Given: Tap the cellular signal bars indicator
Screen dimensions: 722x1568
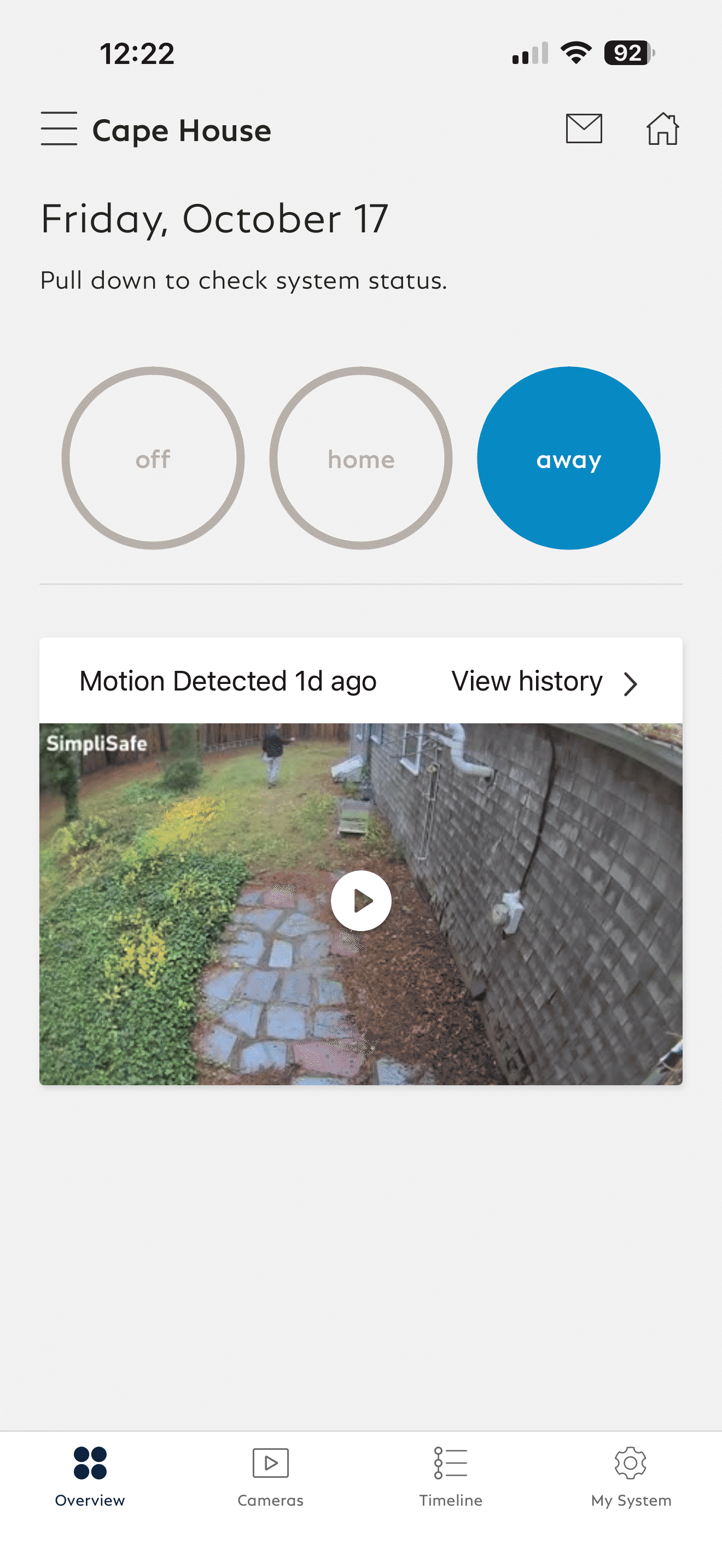Looking at the screenshot, I should (529, 54).
